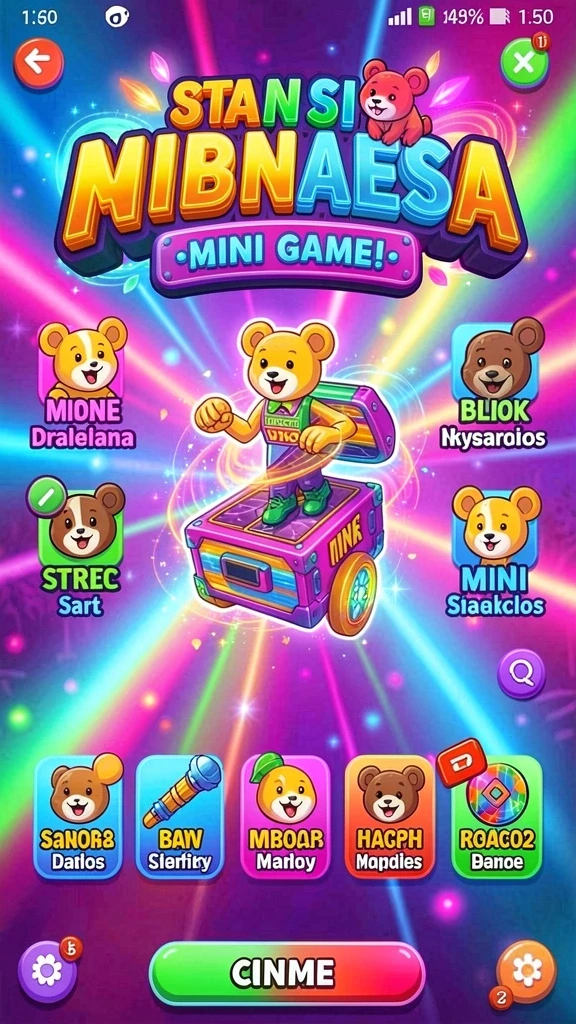Tap the CINME button
The image size is (576, 1024).
[x=287, y=973]
